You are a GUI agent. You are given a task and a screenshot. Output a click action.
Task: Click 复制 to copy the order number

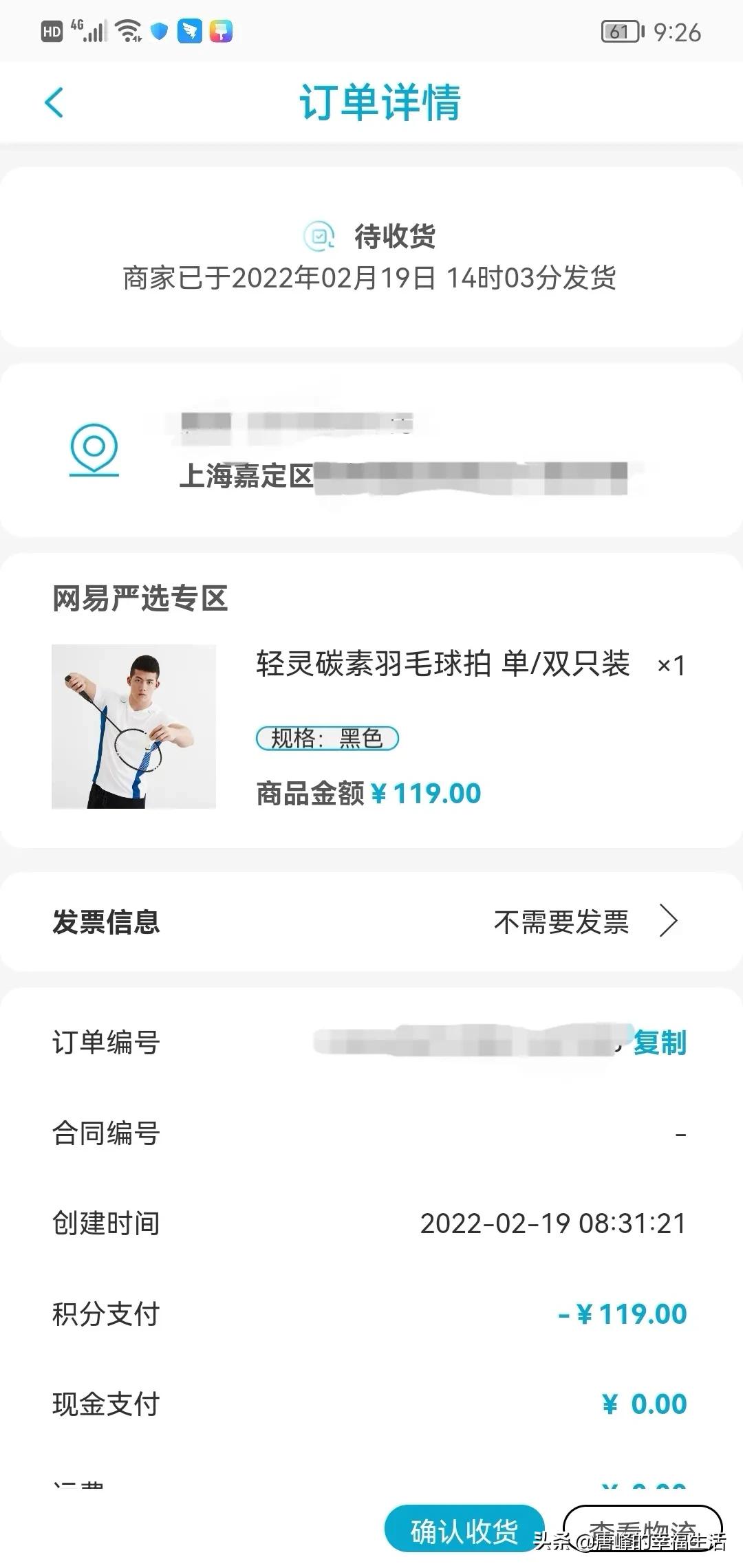[x=660, y=1043]
